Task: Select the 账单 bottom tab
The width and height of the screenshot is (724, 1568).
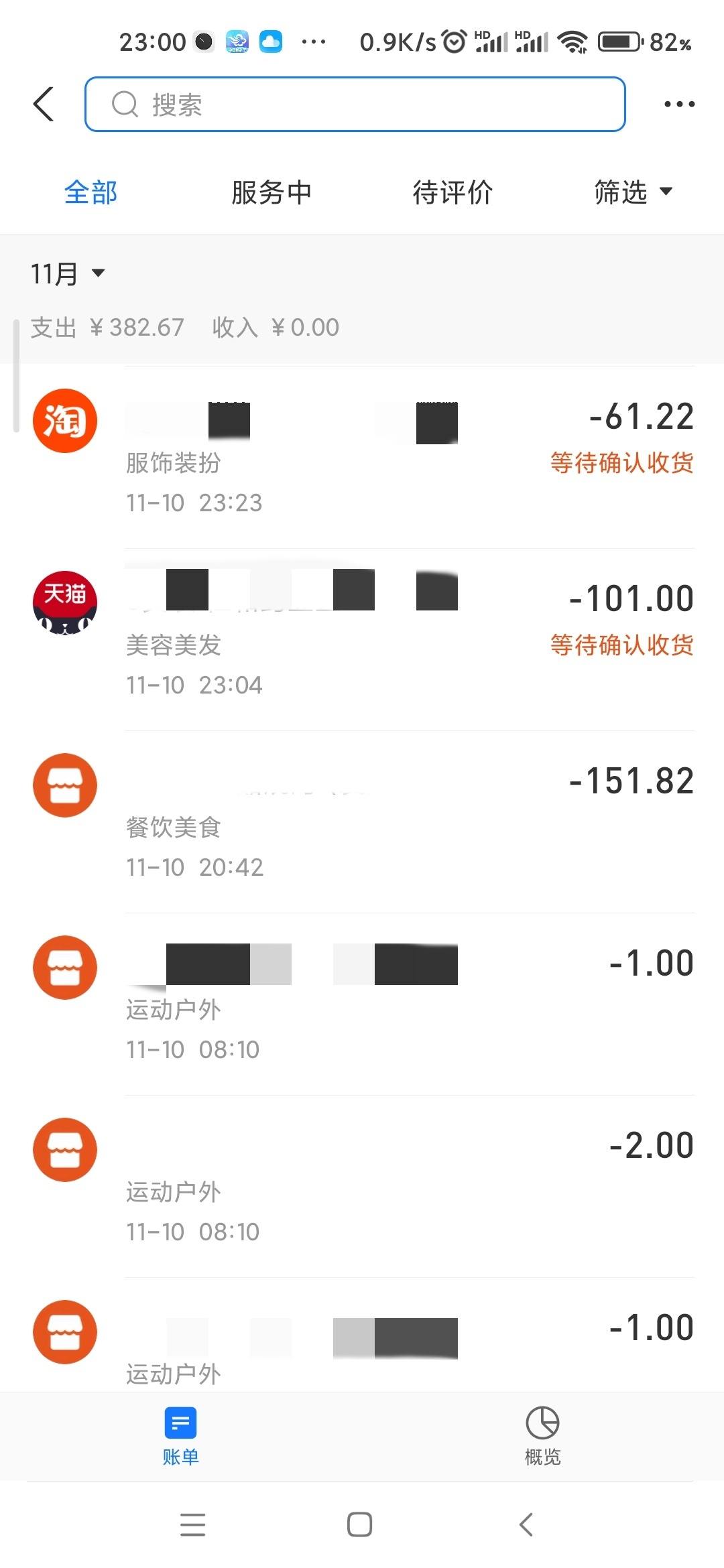Action: click(180, 1436)
